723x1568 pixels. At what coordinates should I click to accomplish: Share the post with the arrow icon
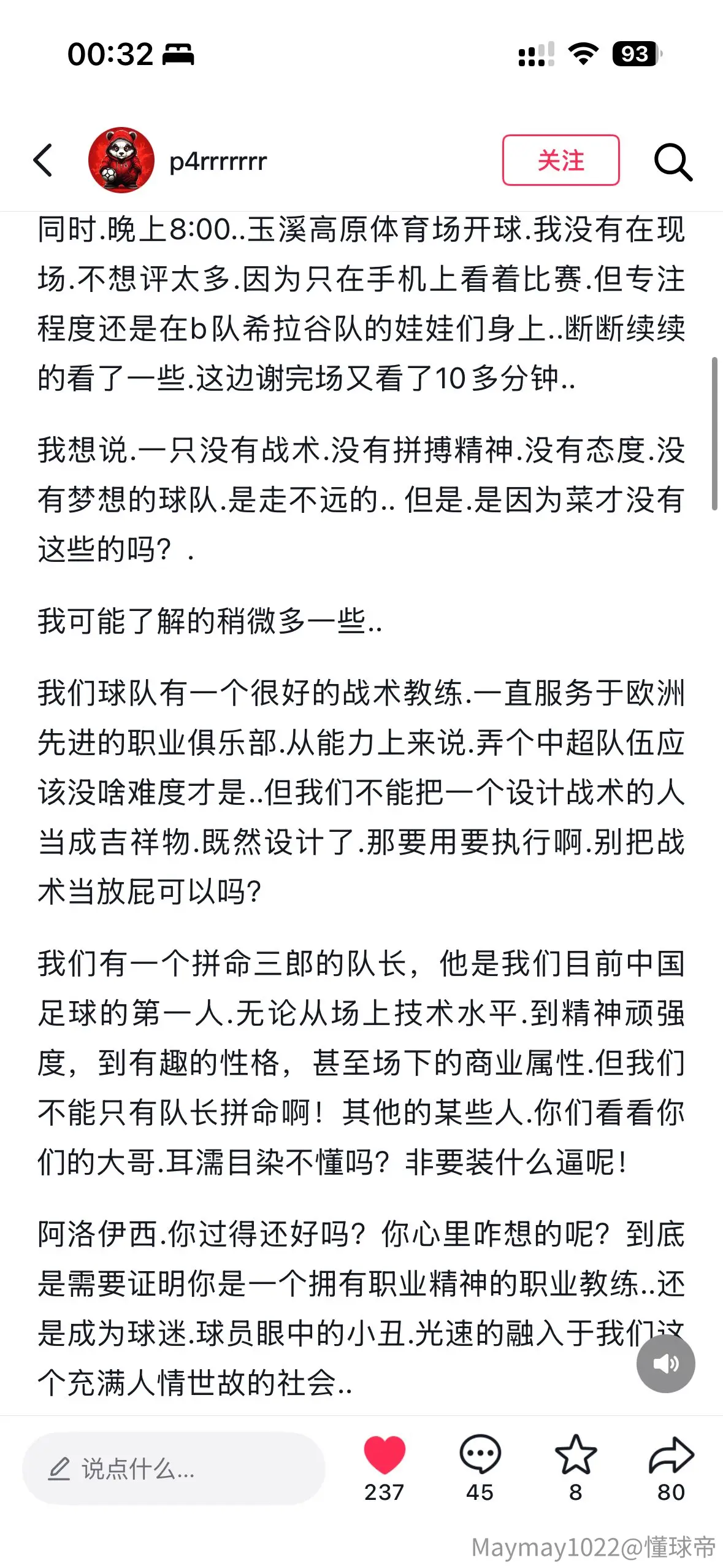coord(671,1455)
